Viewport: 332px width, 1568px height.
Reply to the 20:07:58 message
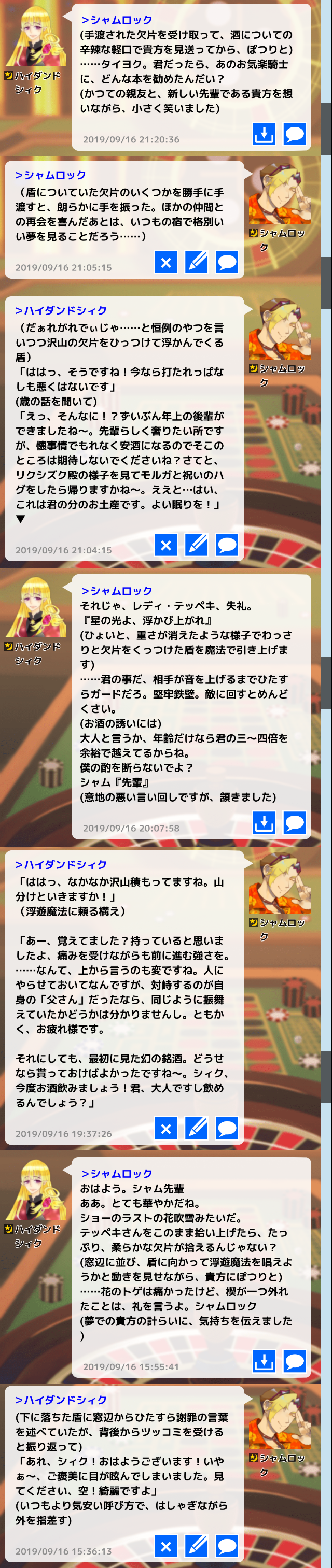pyautogui.click(x=295, y=823)
